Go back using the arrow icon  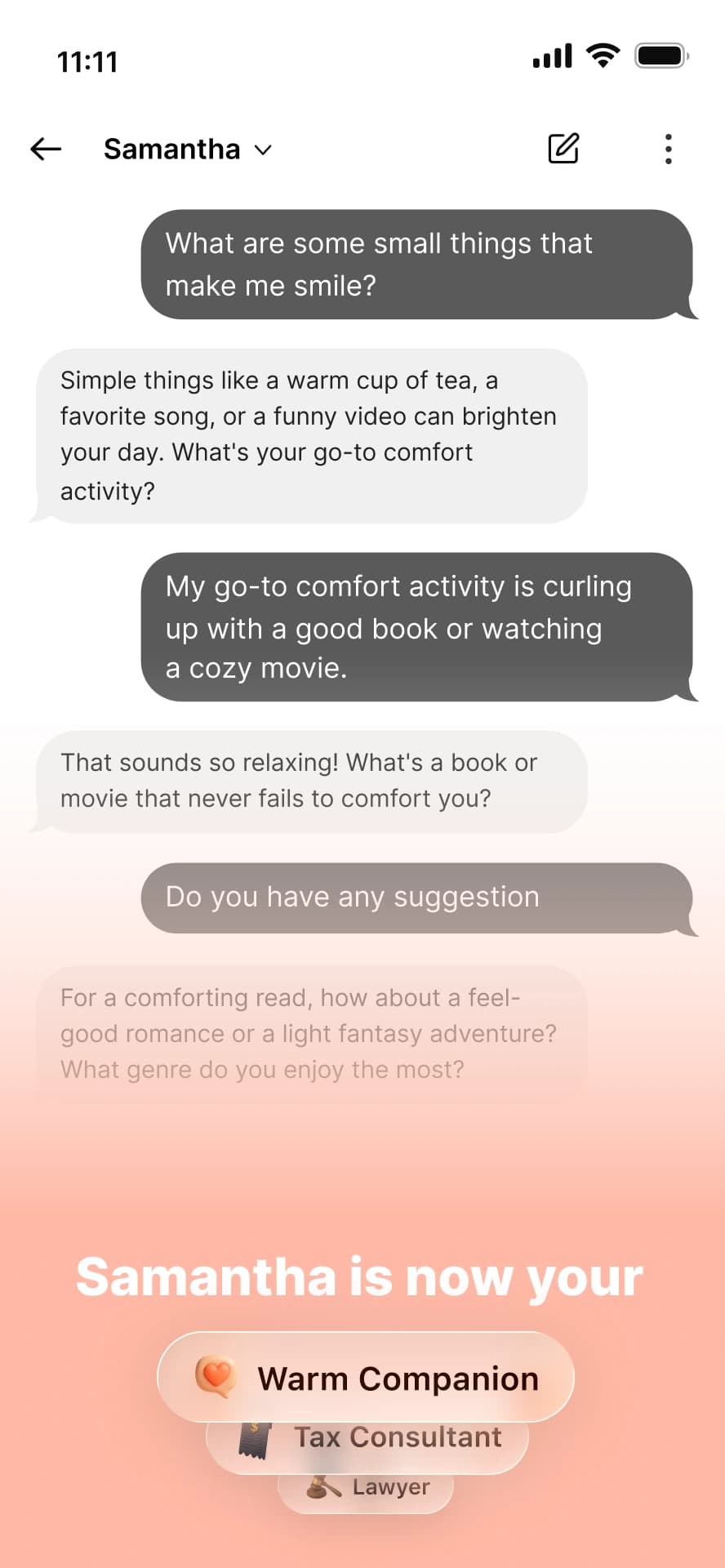pos(46,149)
